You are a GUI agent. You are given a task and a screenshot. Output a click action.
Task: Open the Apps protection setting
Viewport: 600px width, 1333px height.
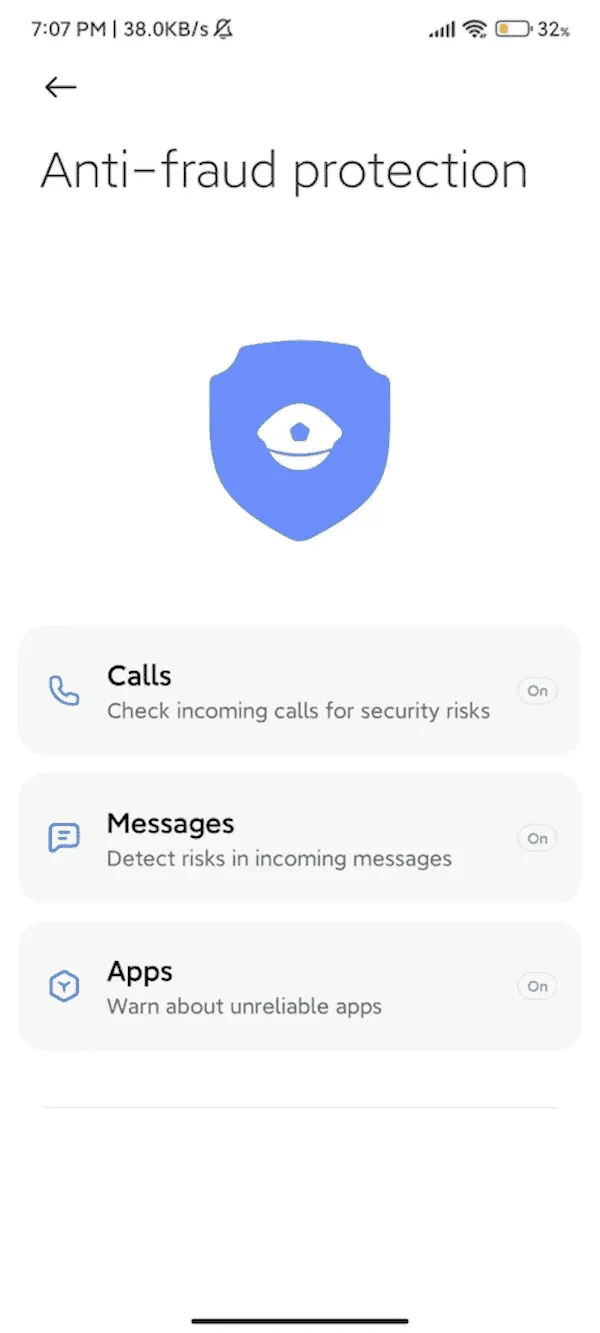coord(298,987)
